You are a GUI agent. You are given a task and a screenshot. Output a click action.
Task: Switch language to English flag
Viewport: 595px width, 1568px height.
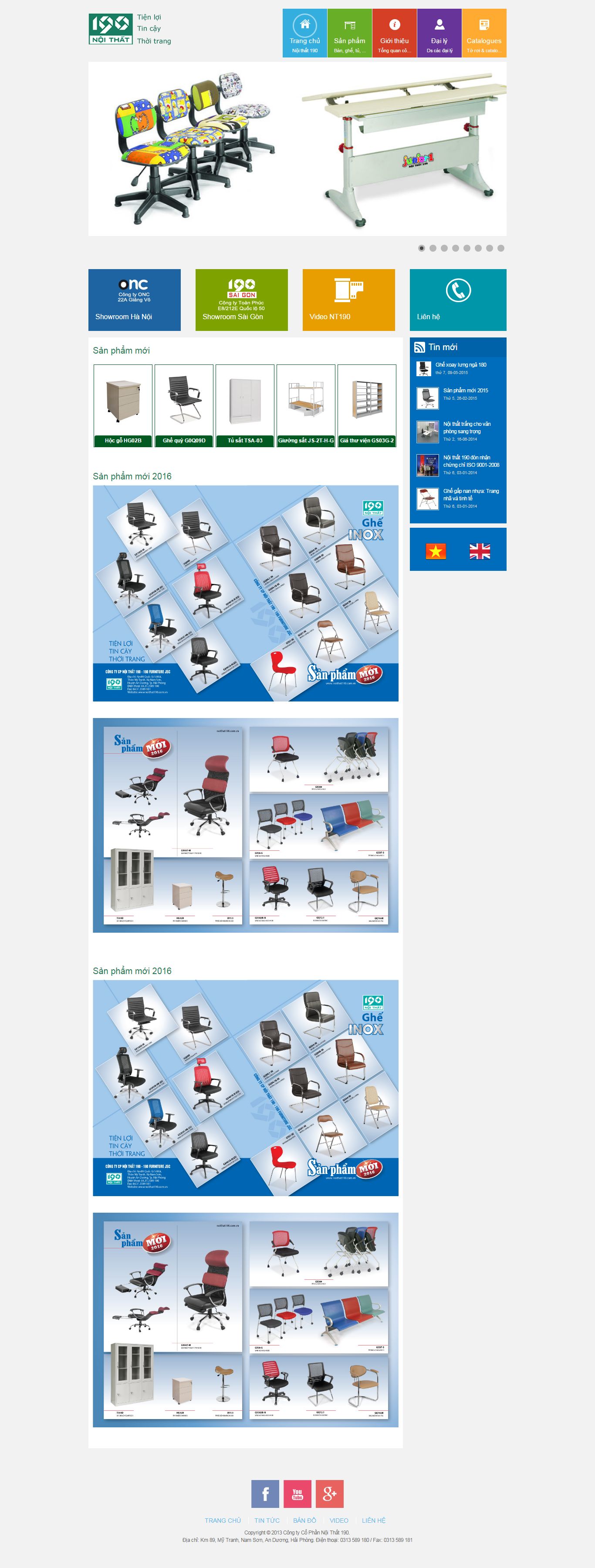(480, 551)
